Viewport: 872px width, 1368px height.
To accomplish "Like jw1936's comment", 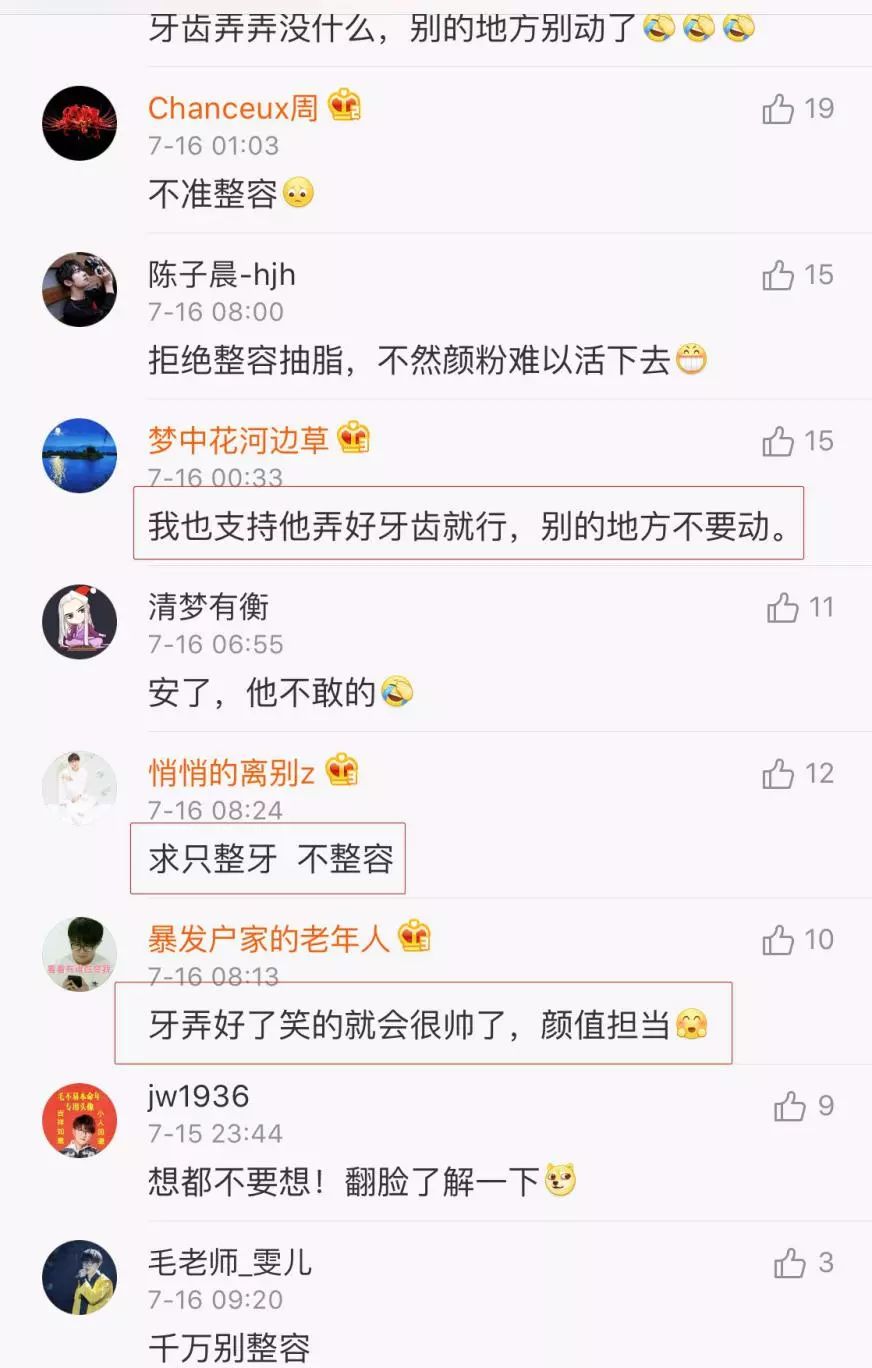I will (789, 1105).
